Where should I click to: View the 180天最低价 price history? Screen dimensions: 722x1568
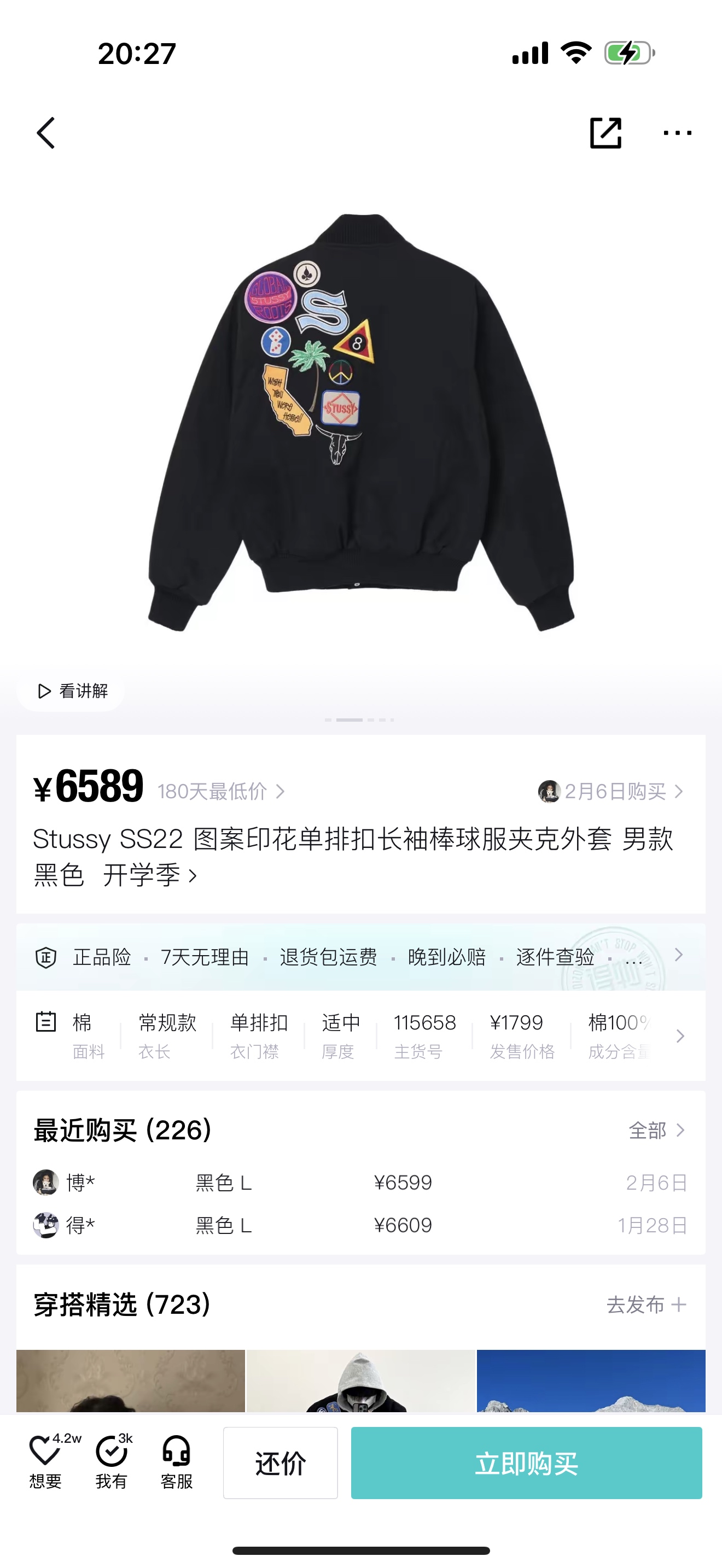coord(220,791)
